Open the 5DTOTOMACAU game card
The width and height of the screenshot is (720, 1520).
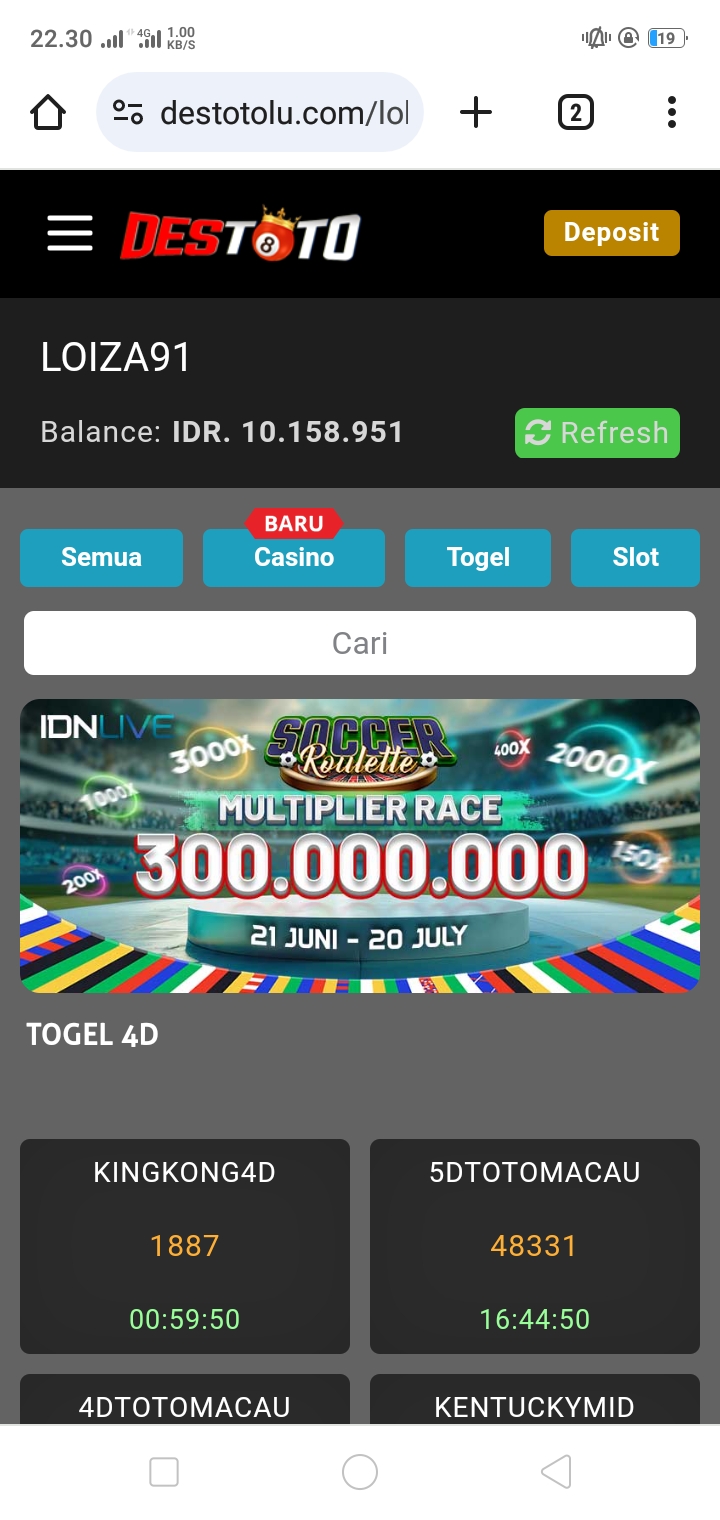point(535,1245)
